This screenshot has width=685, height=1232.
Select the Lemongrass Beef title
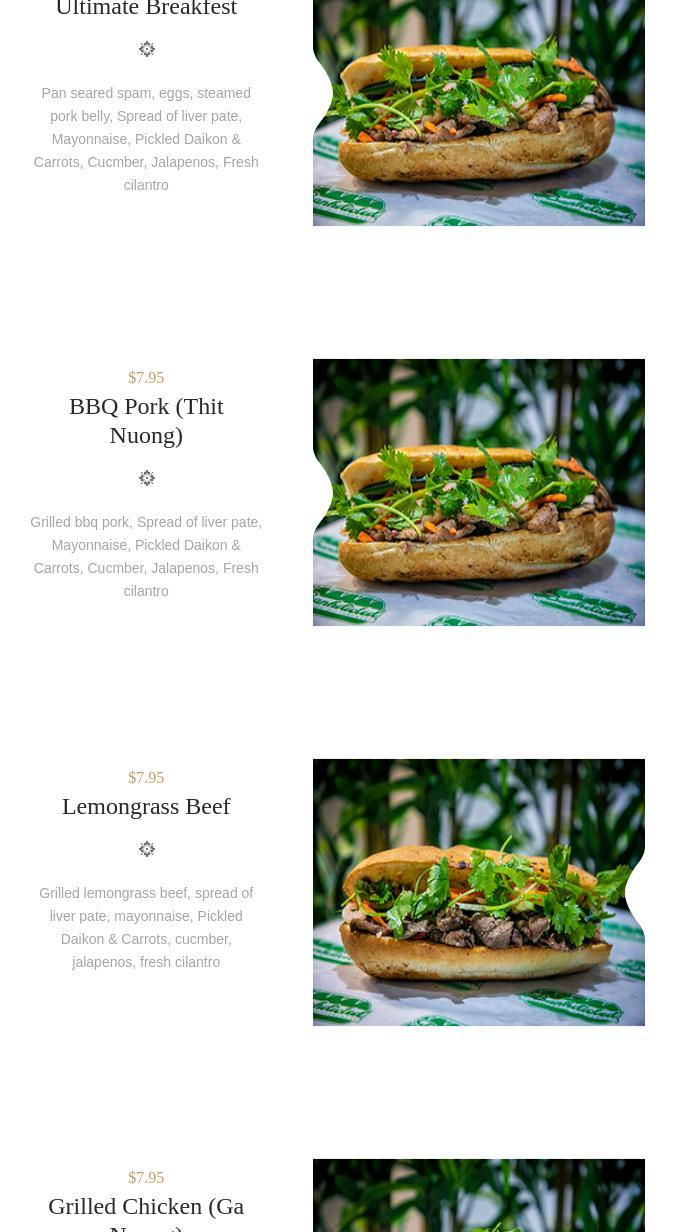(x=146, y=806)
